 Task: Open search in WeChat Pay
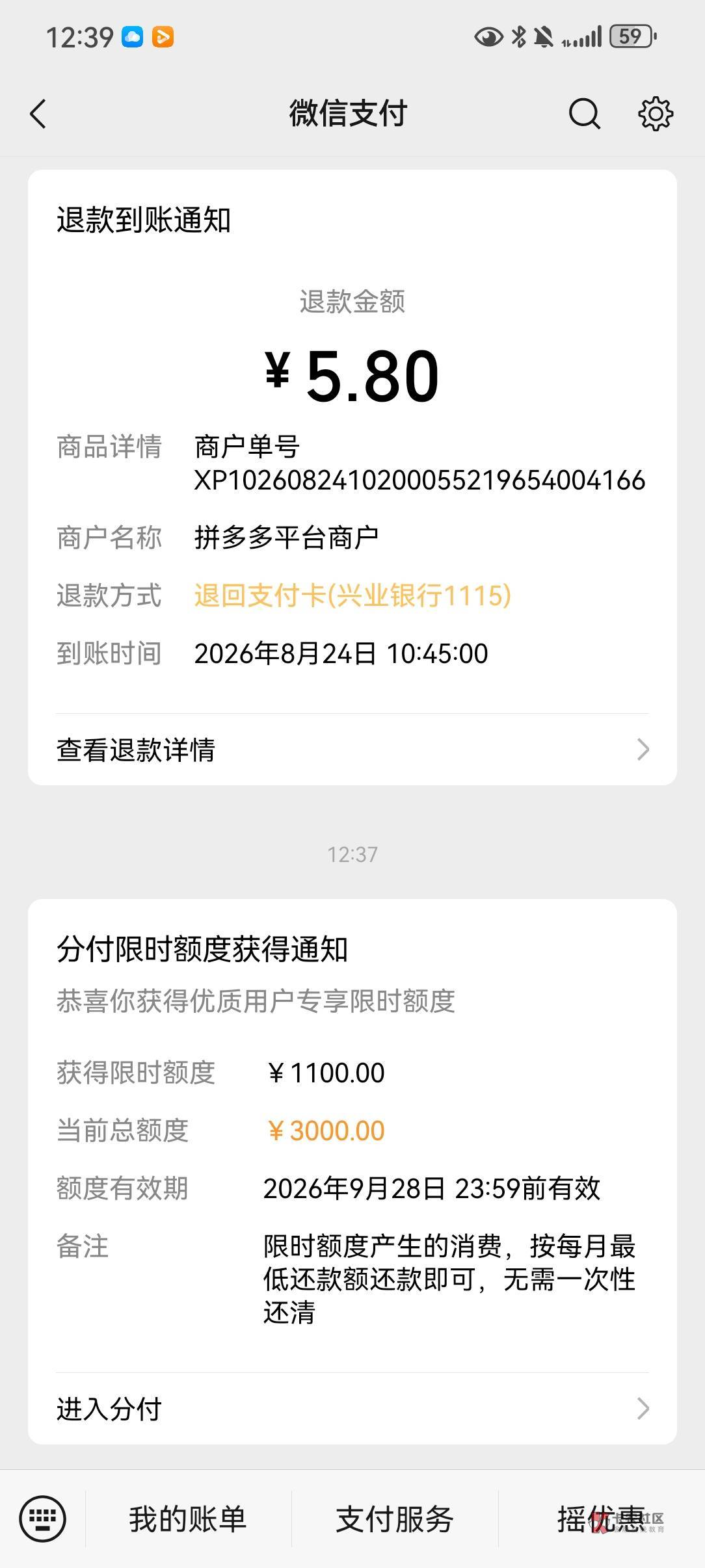coord(584,114)
